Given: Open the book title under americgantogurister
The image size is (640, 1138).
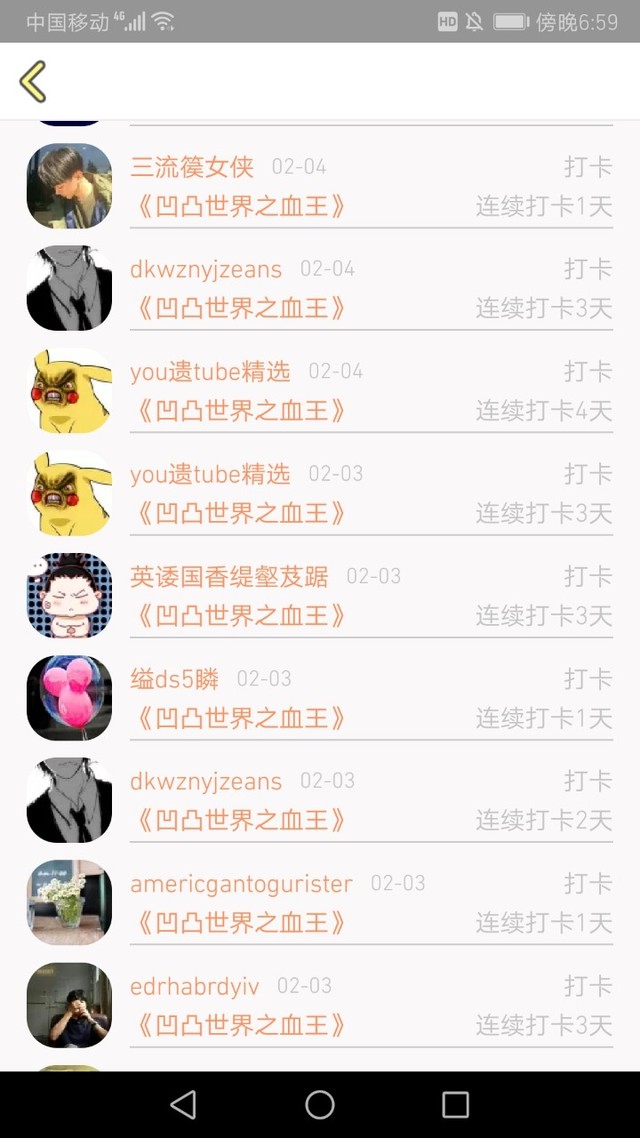Looking at the screenshot, I should click(241, 922).
